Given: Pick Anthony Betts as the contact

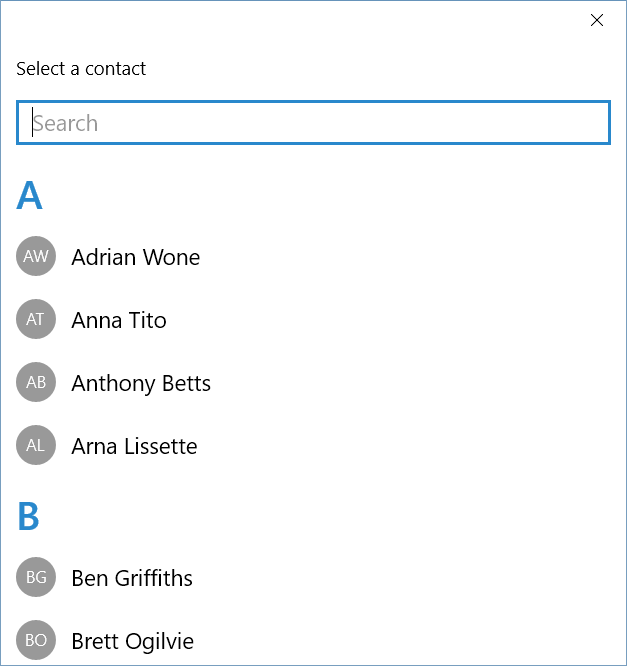Looking at the screenshot, I should 141,383.
